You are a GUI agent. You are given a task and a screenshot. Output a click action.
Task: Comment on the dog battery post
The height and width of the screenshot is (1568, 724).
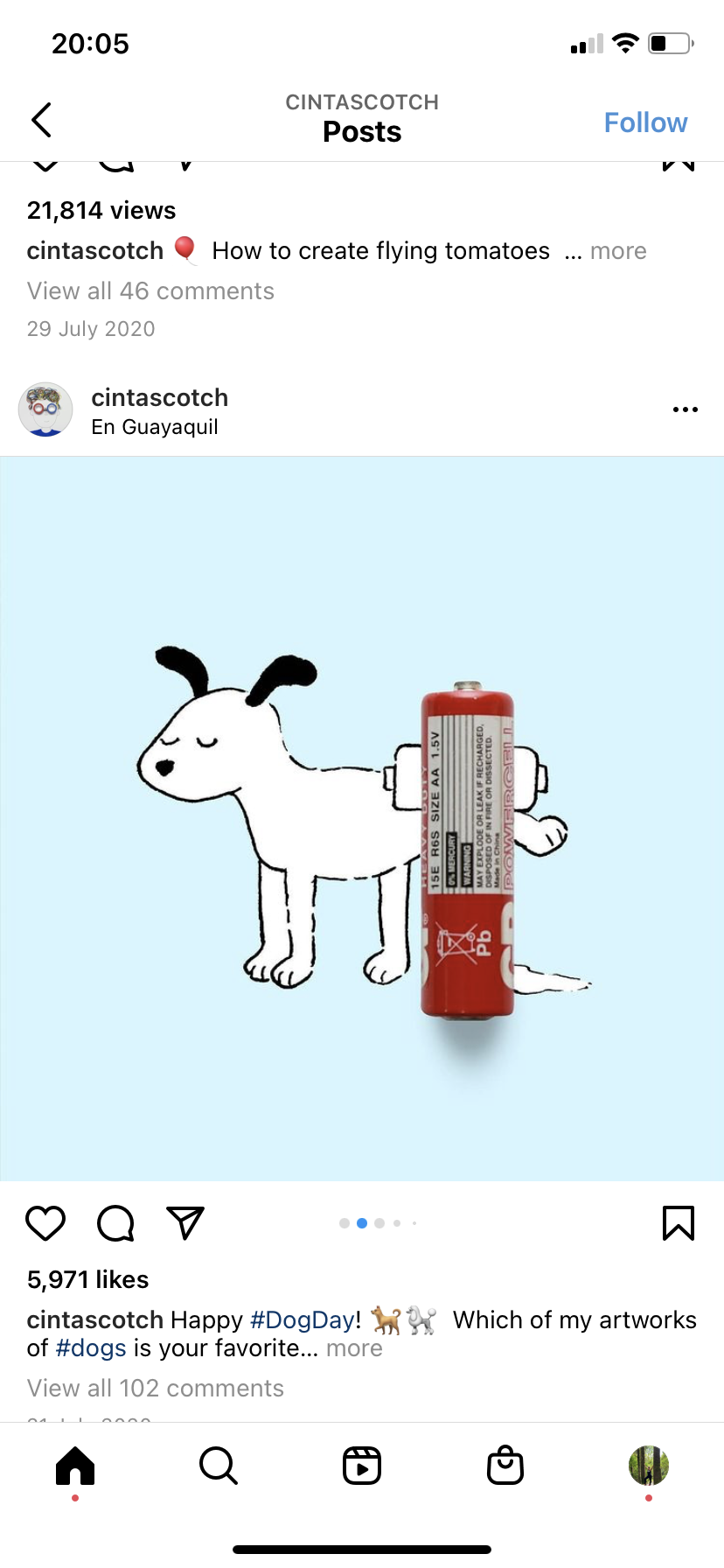[115, 1223]
